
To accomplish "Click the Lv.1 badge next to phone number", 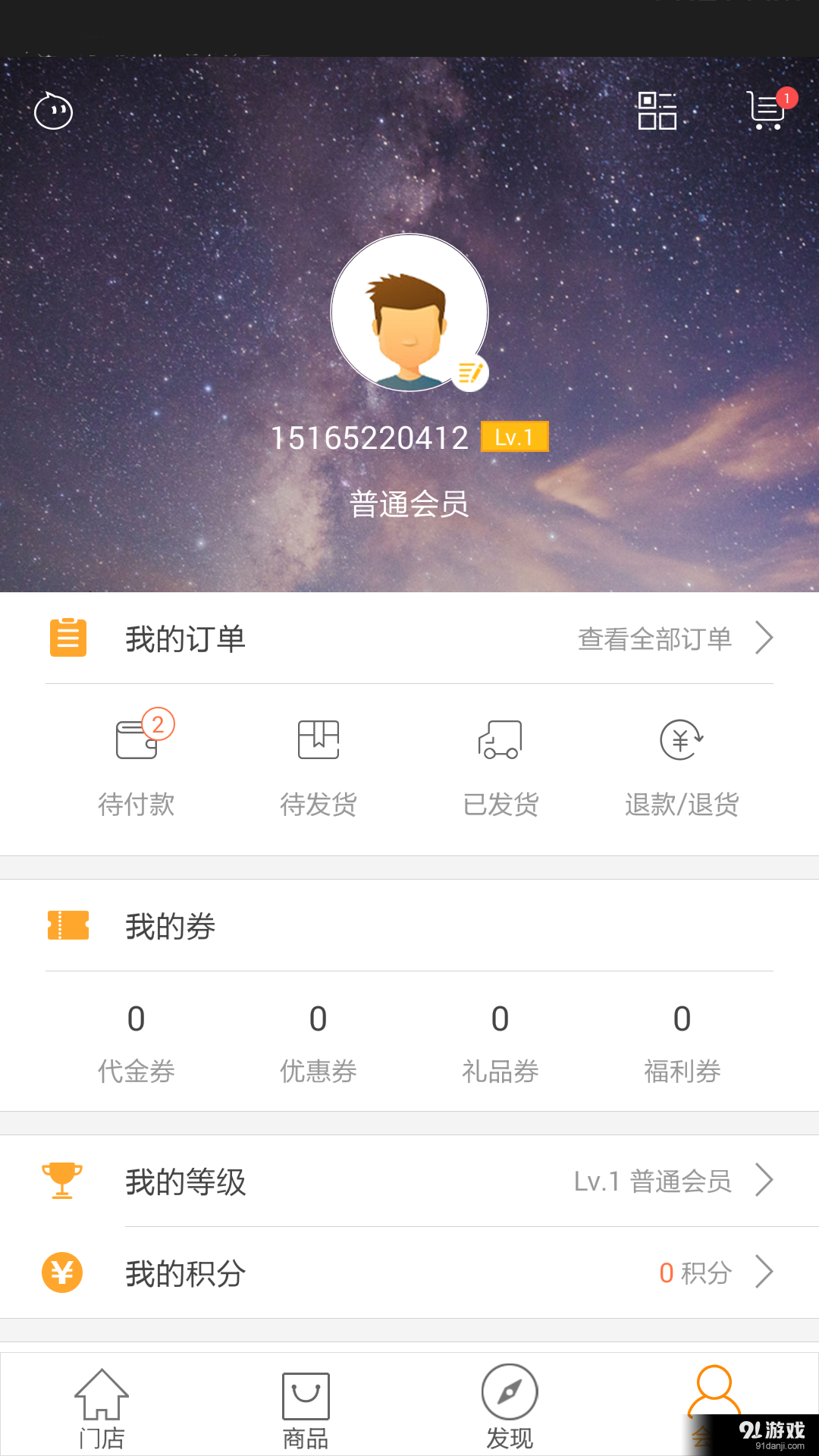I will coord(515,438).
